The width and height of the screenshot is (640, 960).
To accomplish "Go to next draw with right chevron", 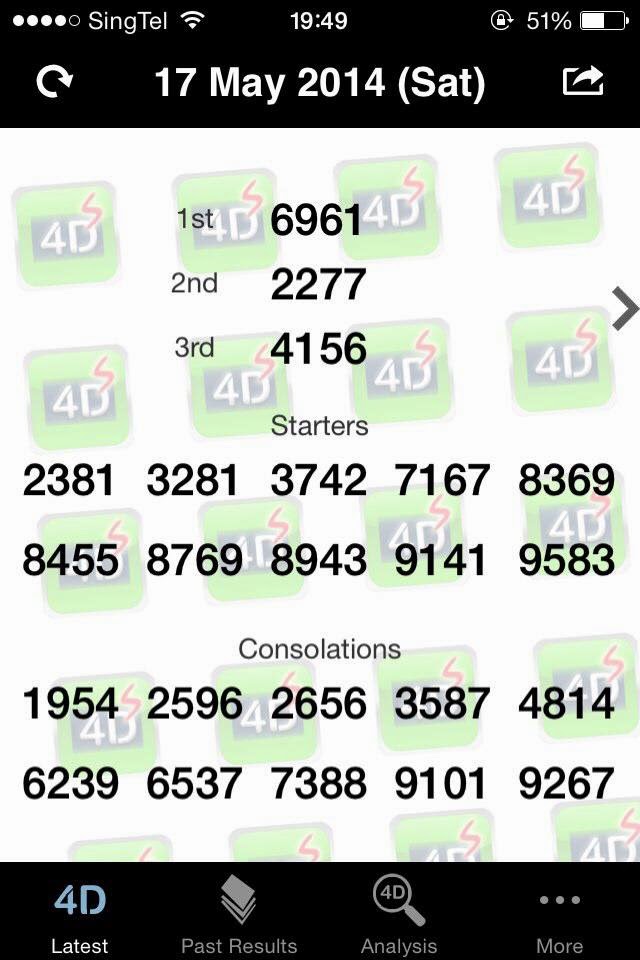I will 624,309.
